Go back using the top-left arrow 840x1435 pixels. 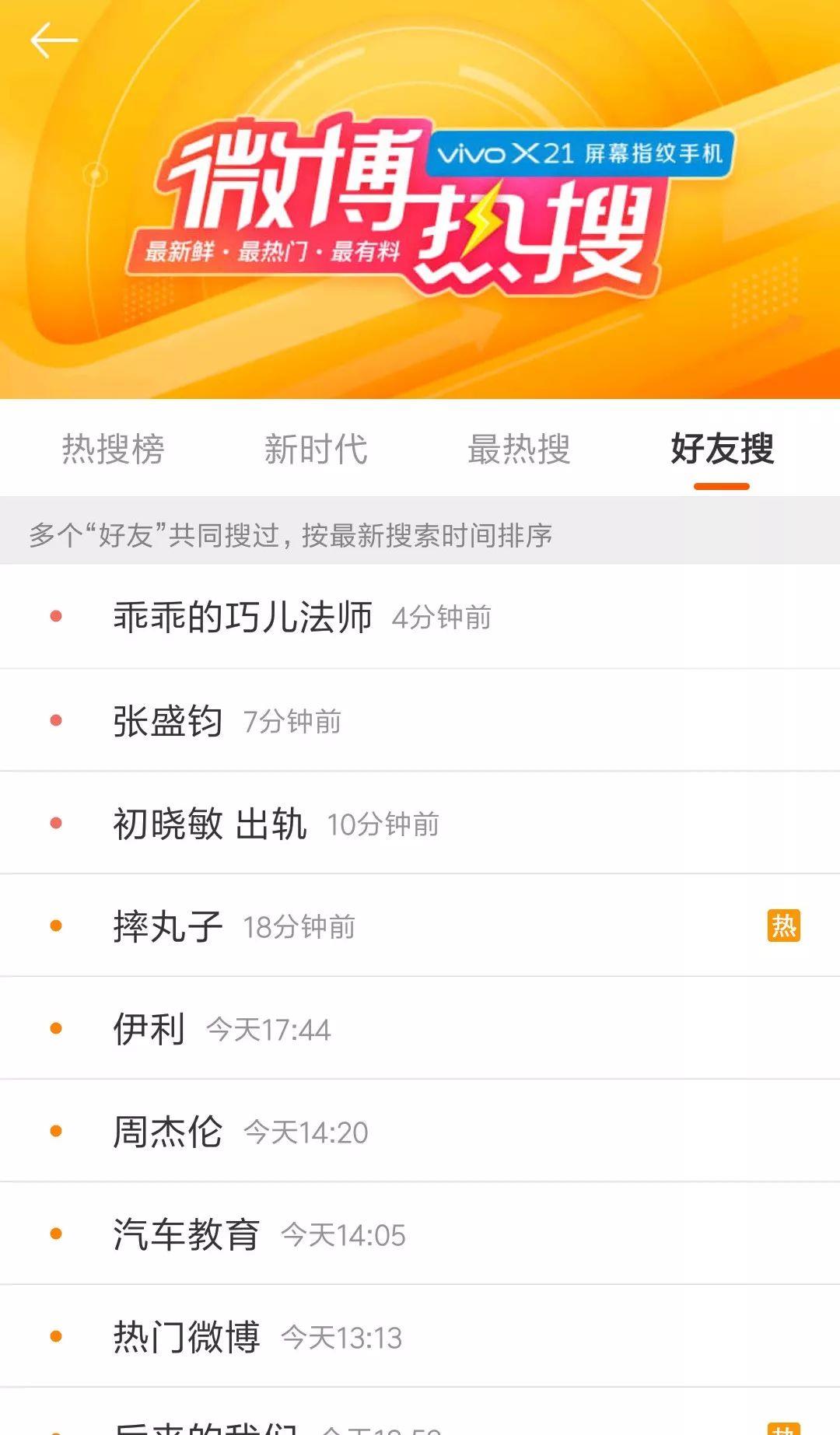pyautogui.click(x=53, y=40)
